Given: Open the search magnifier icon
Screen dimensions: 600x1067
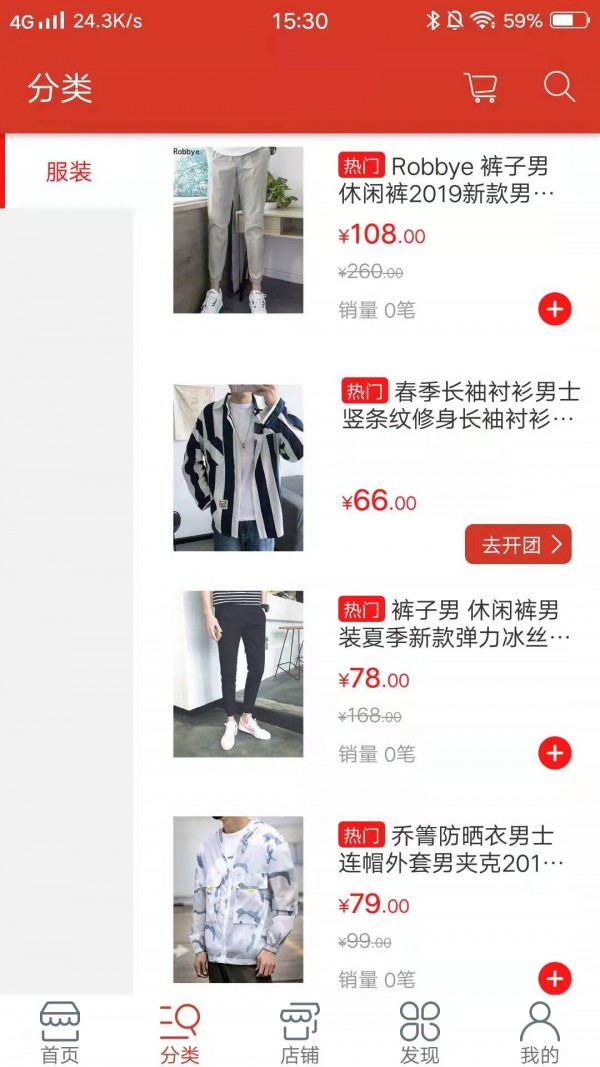Looking at the screenshot, I should coord(559,87).
